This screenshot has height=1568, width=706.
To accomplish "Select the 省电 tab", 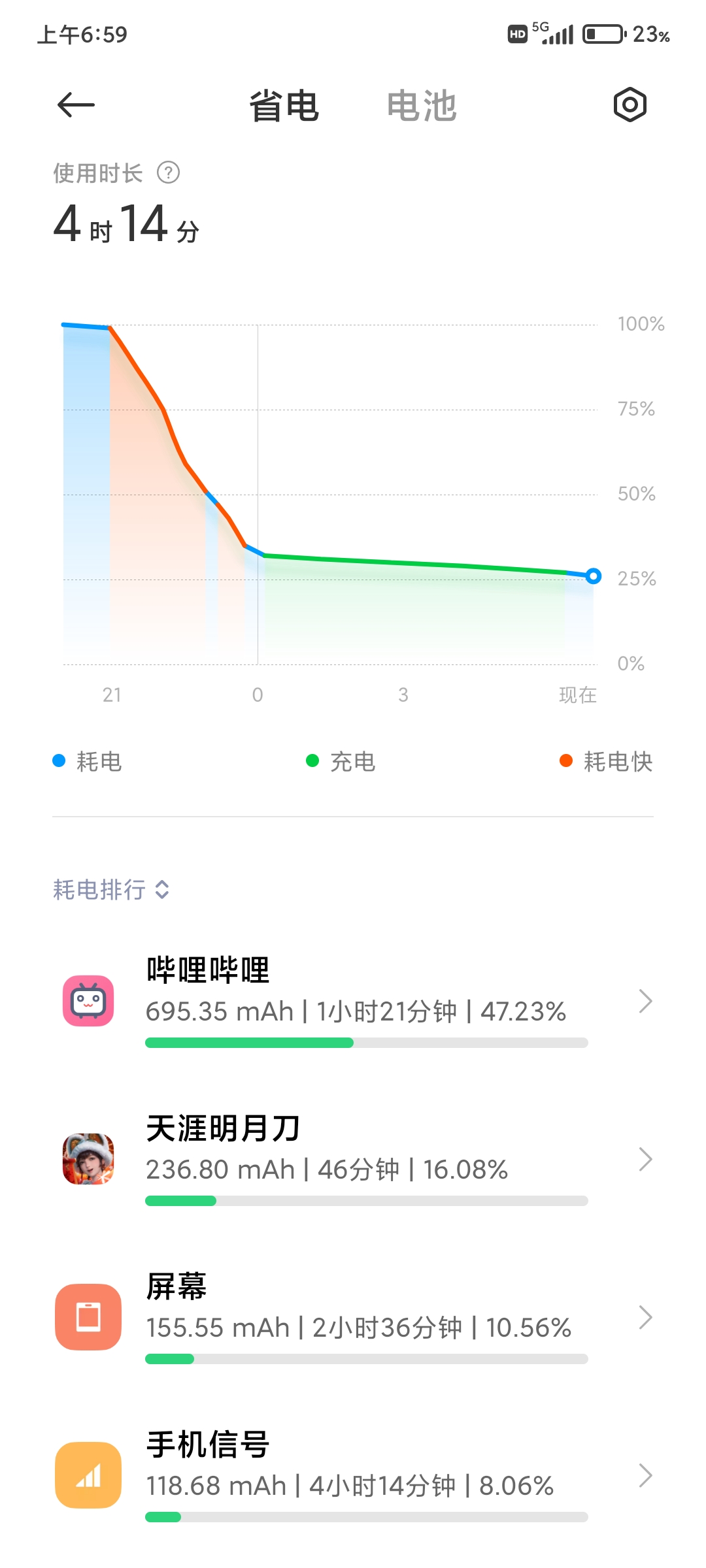I will click(284, 106).
